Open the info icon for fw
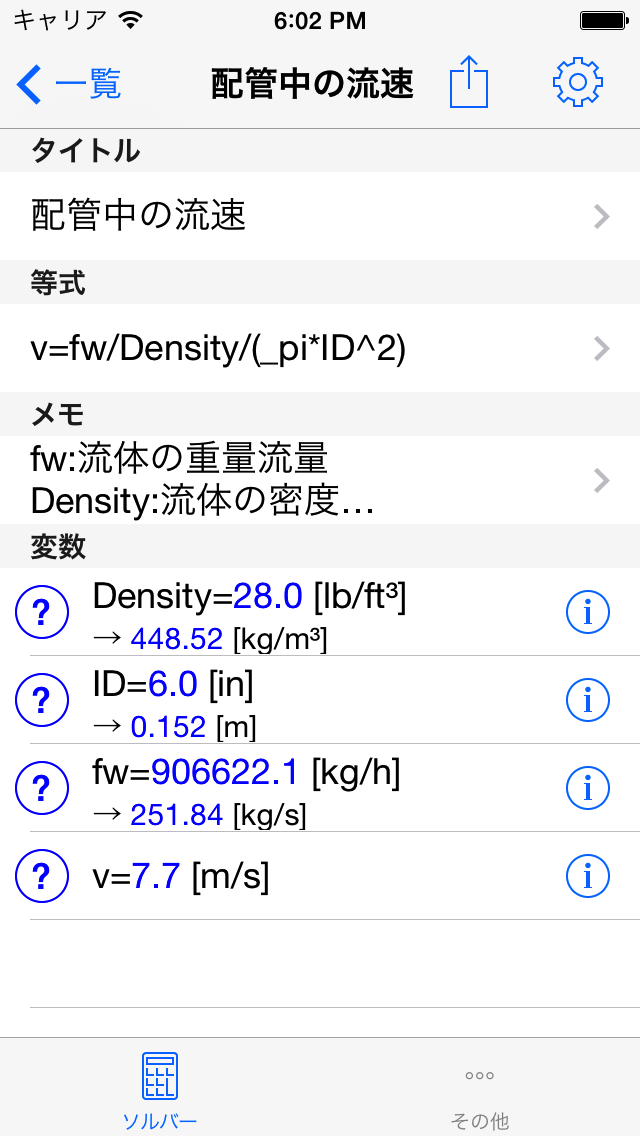The image size is (640, 1136). (588, 788)
